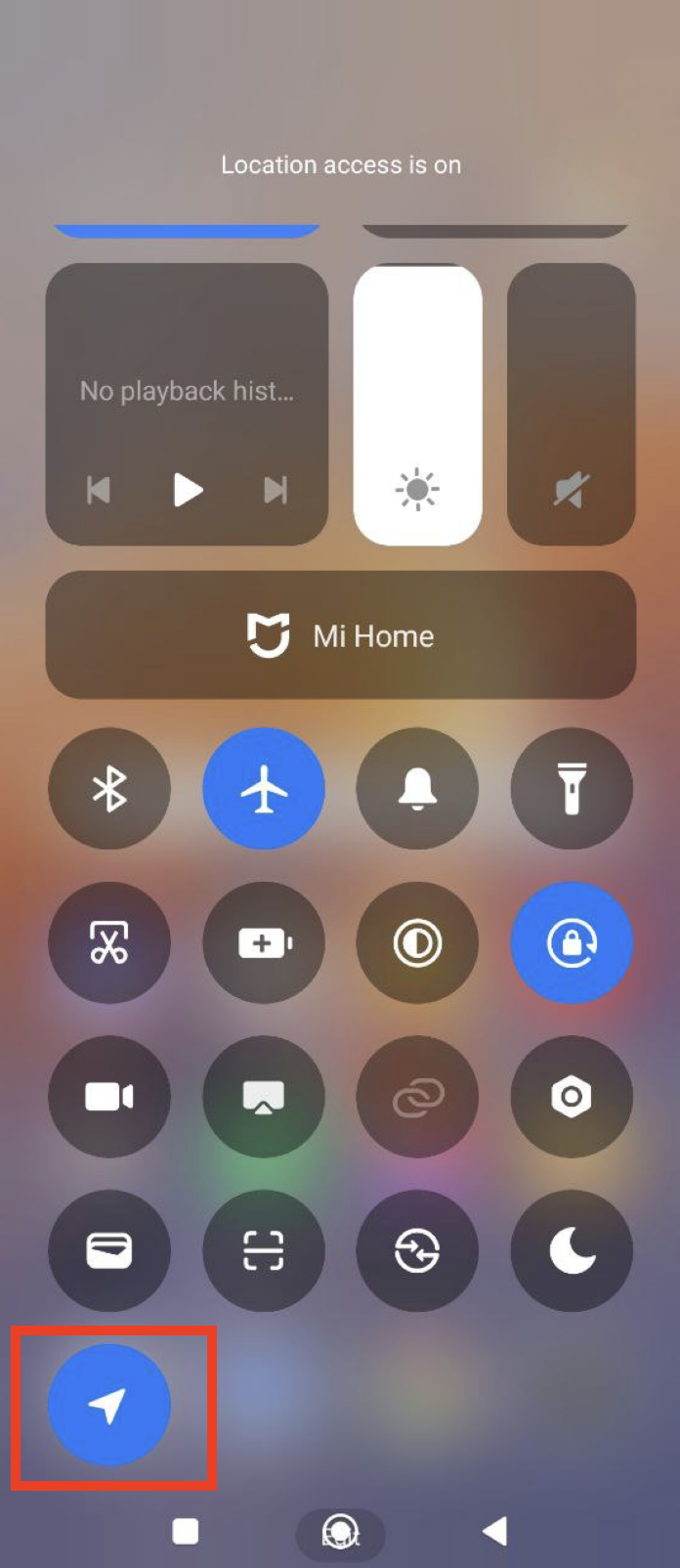The width and height of the screenshot is (680, 1568).
Task: Toggle the notification bell tile
Action: point(417,788)
